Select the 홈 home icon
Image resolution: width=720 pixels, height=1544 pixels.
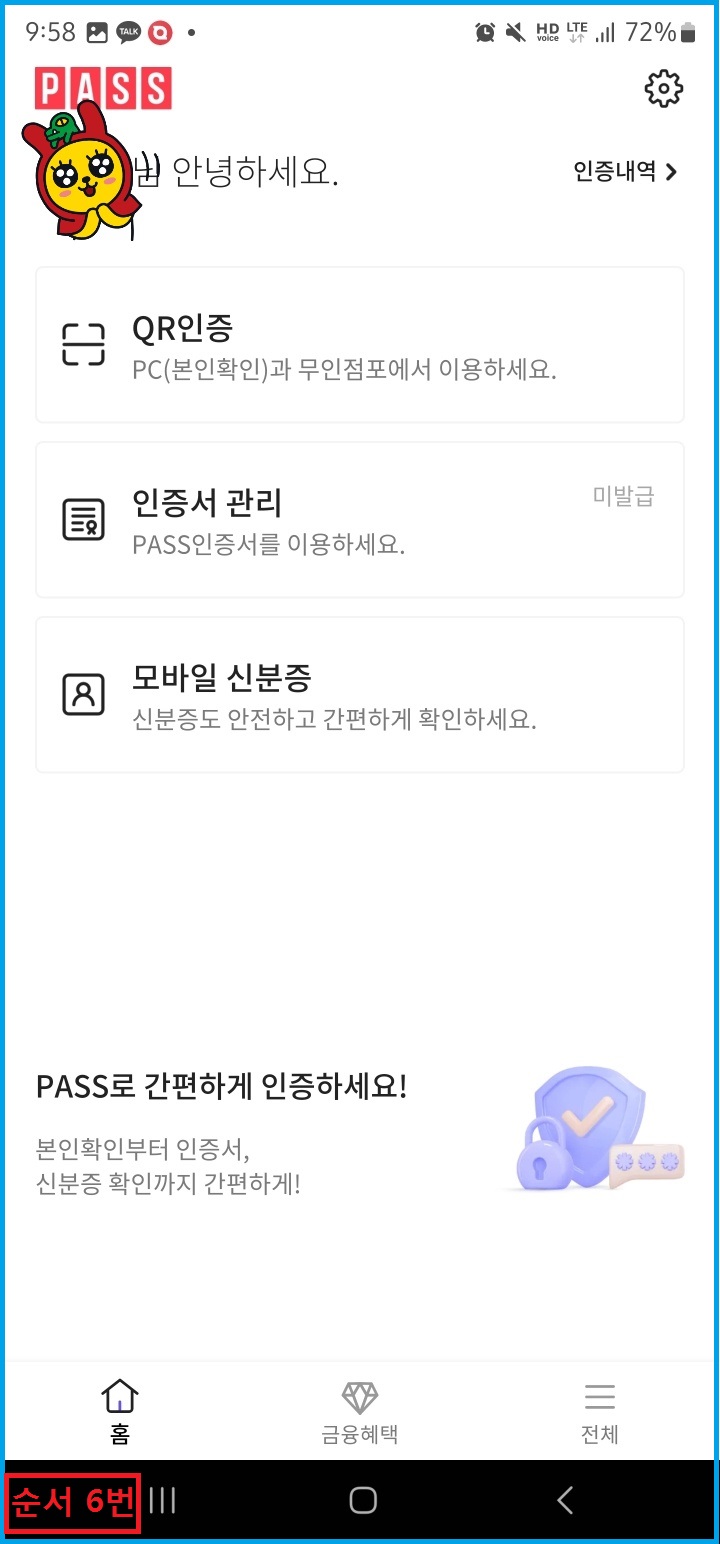[x=119, y=1397]
